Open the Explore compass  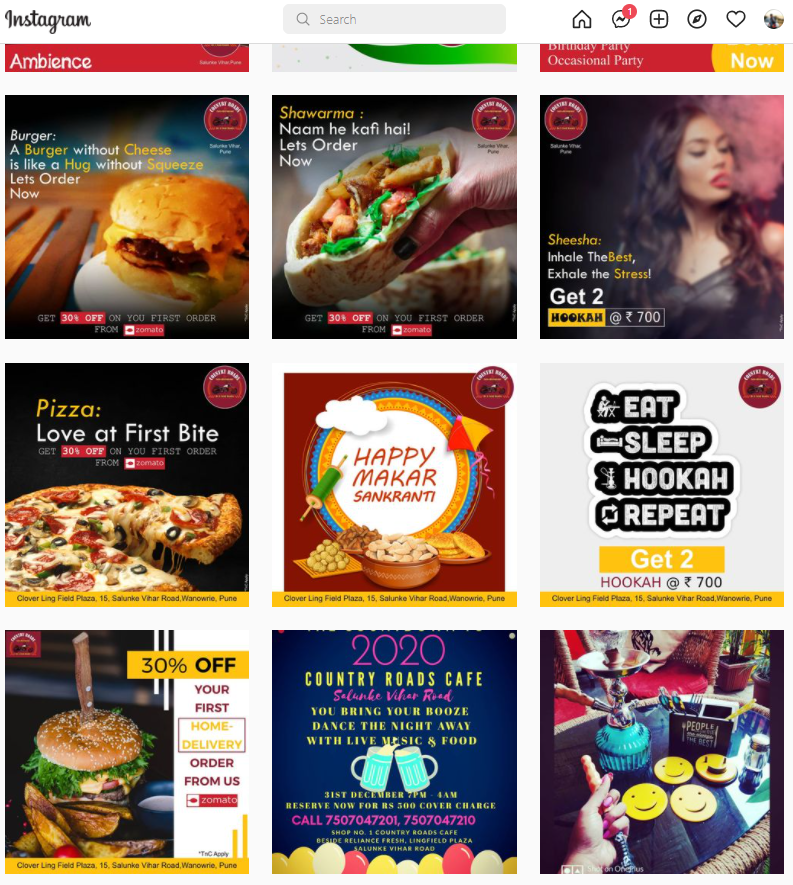(x=697, y=20)
